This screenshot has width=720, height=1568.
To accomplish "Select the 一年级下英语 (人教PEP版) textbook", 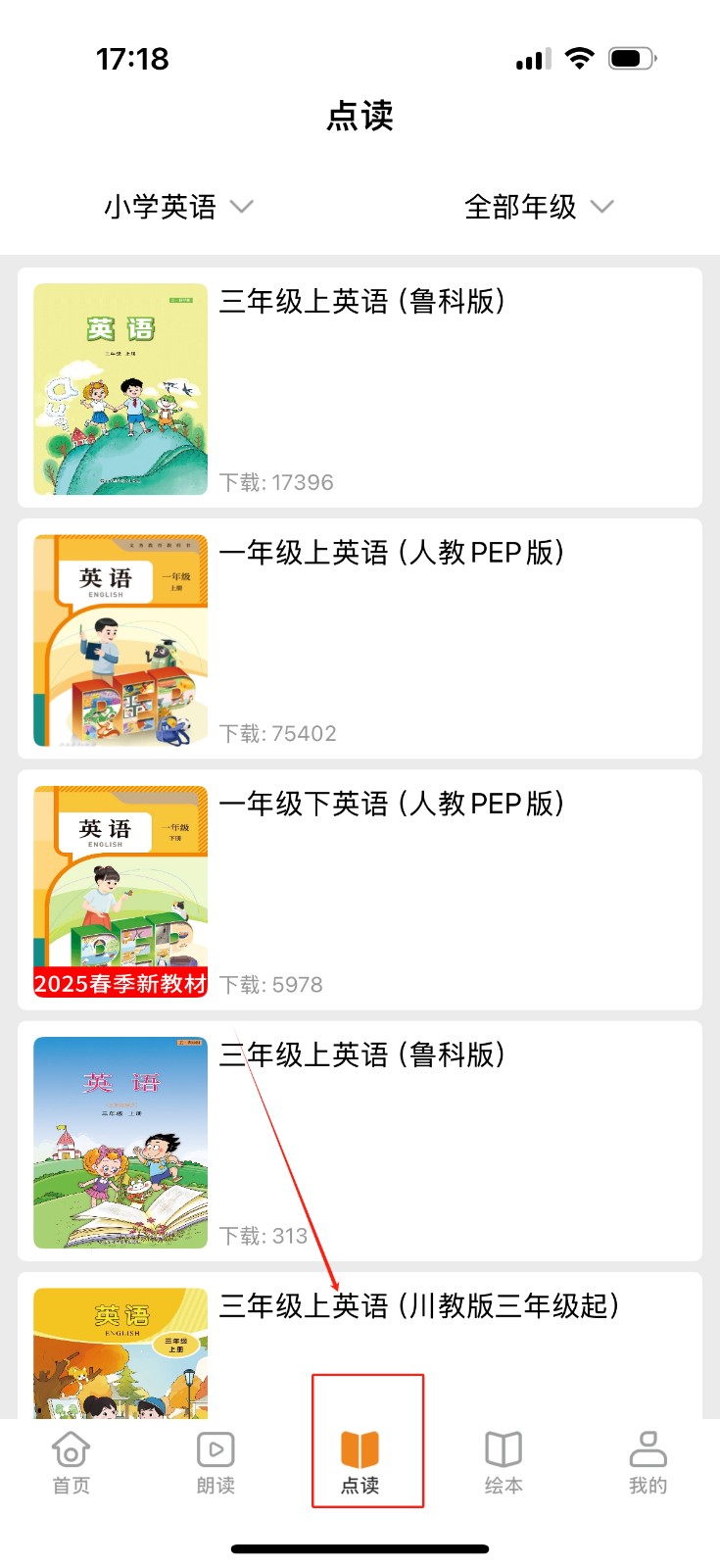I will [360, 890].
